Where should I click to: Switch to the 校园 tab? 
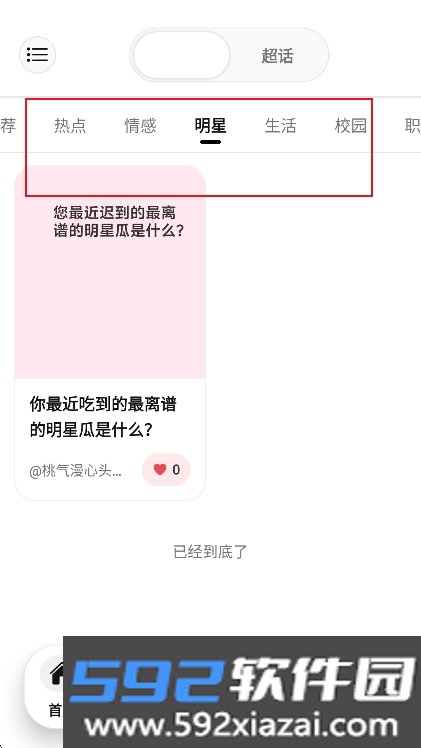350,125
